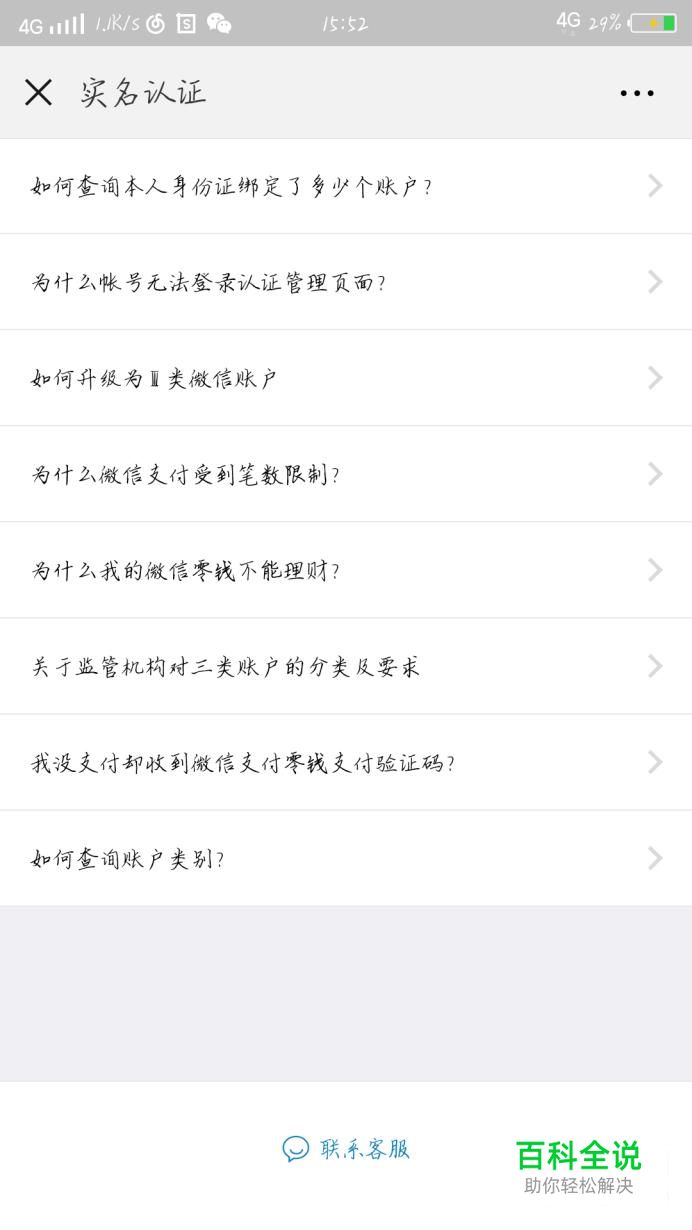
Task: Open 我没支付却收到微信支付零钱支付验证码
Action: 346,762
